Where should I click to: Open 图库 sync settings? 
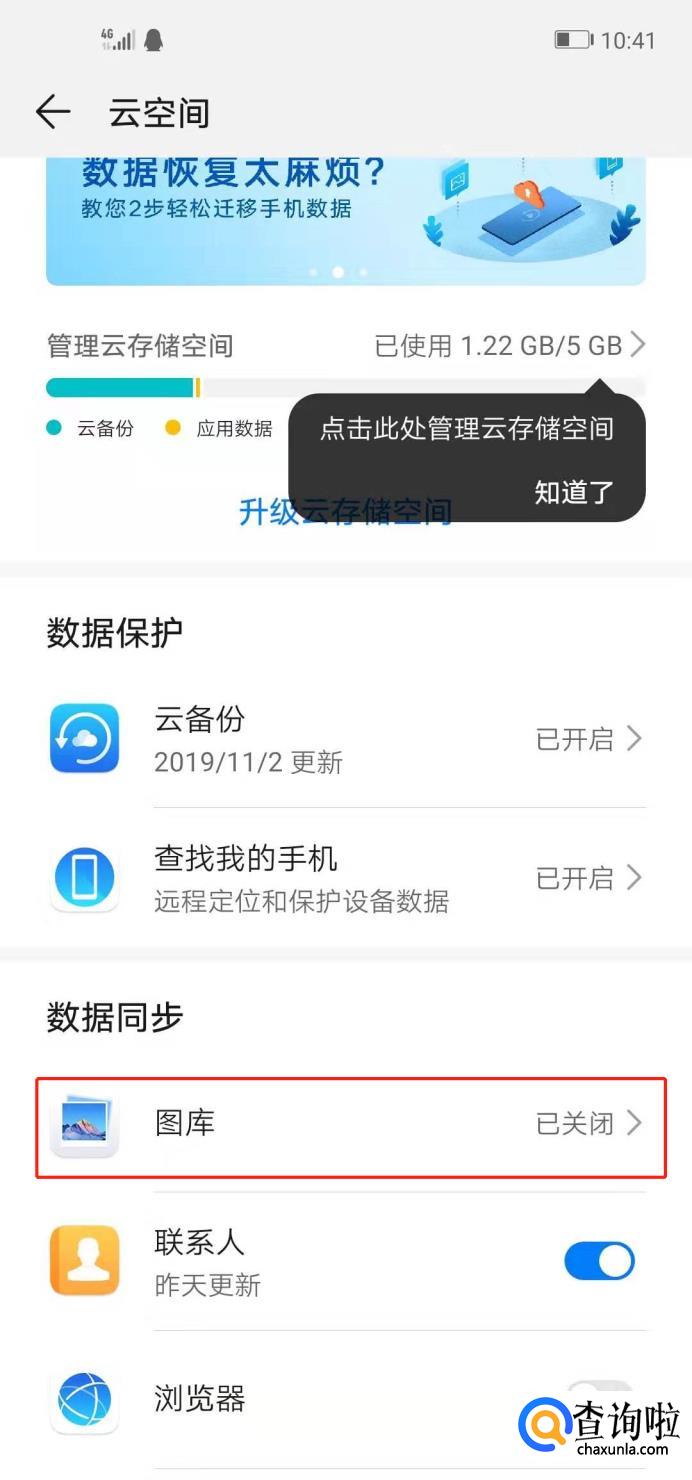click(x=350, y=1123)
